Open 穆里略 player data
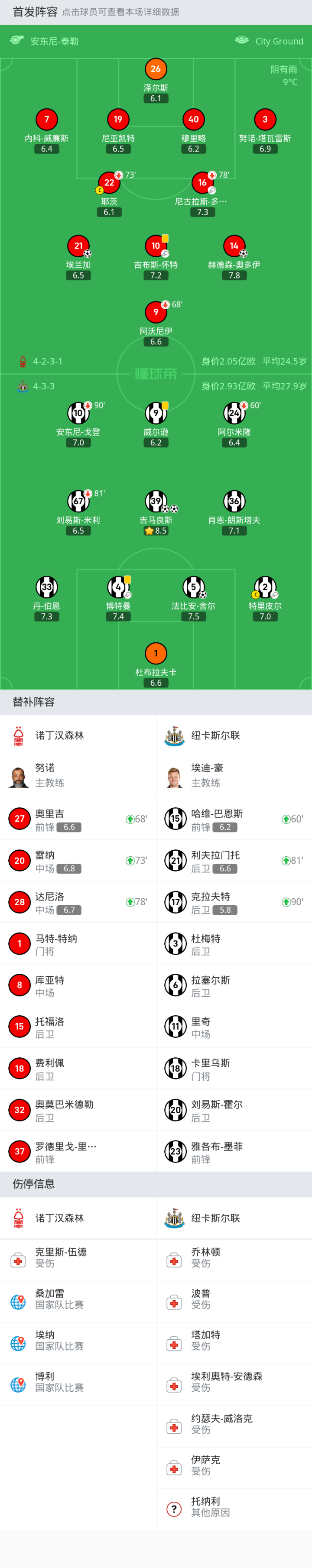The width and height of the screenshot is (312, 1568). [x=193, y=120]
